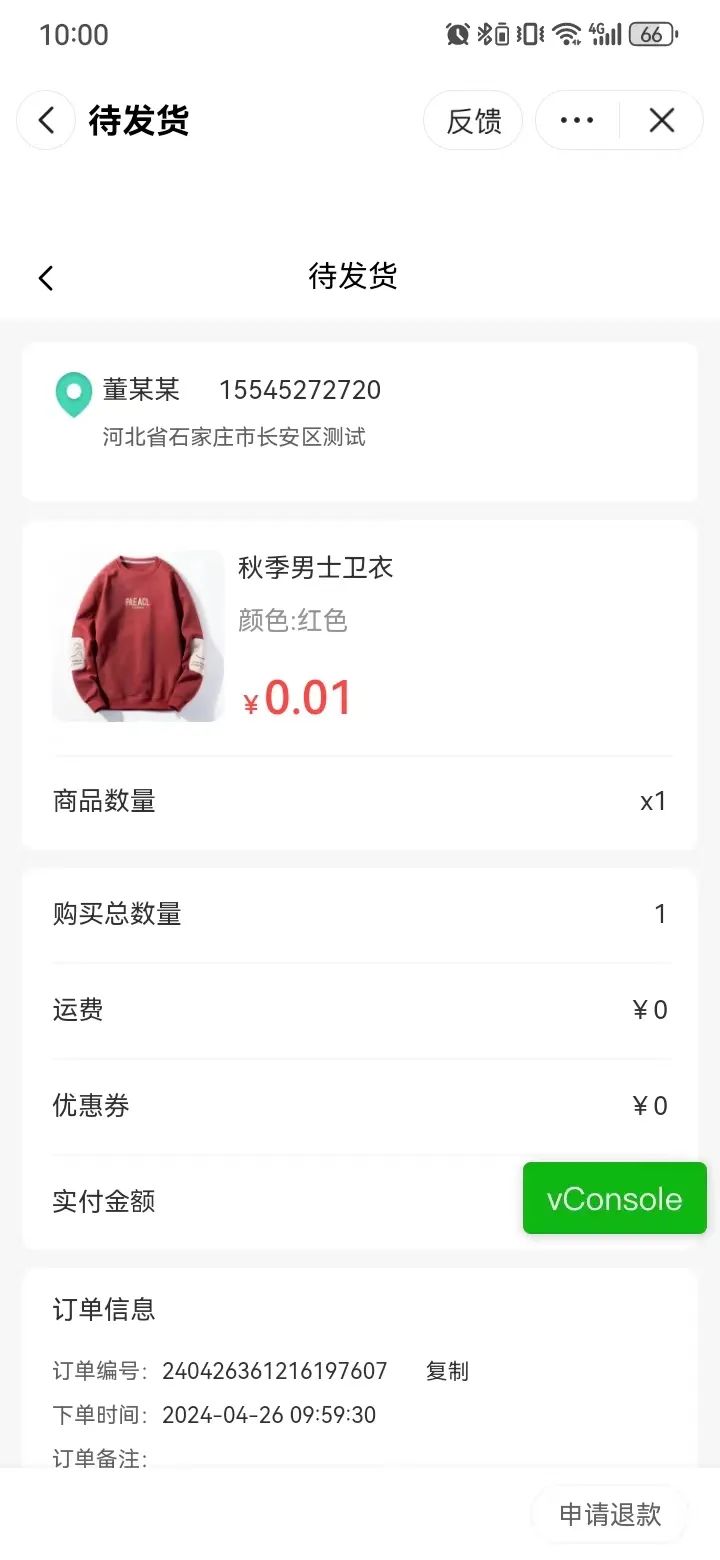720x1560 pixels.
Task: Open the green vConsole debug button
Action: coord(614,1198)
